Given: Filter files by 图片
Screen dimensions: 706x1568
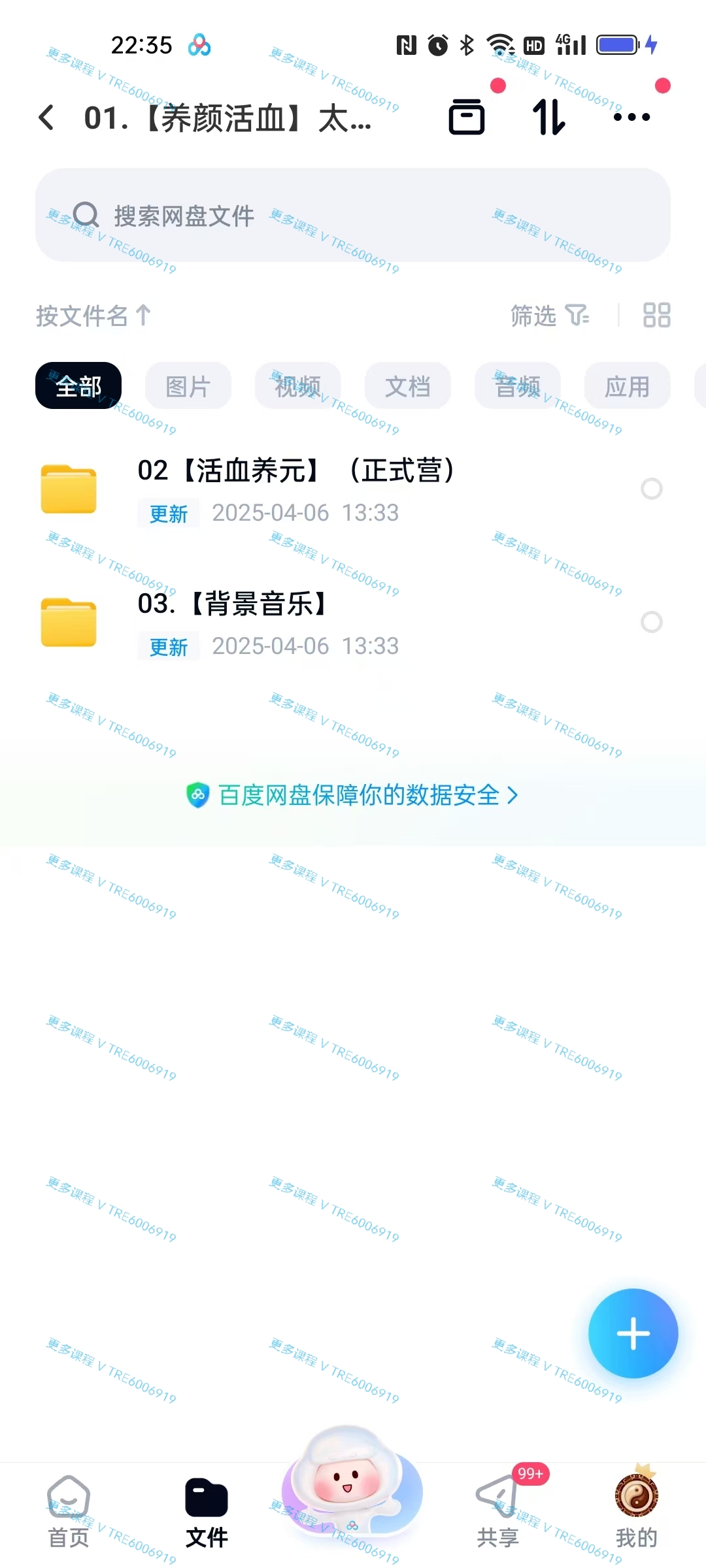Looking at the screenshot, I should coord(188,386).
